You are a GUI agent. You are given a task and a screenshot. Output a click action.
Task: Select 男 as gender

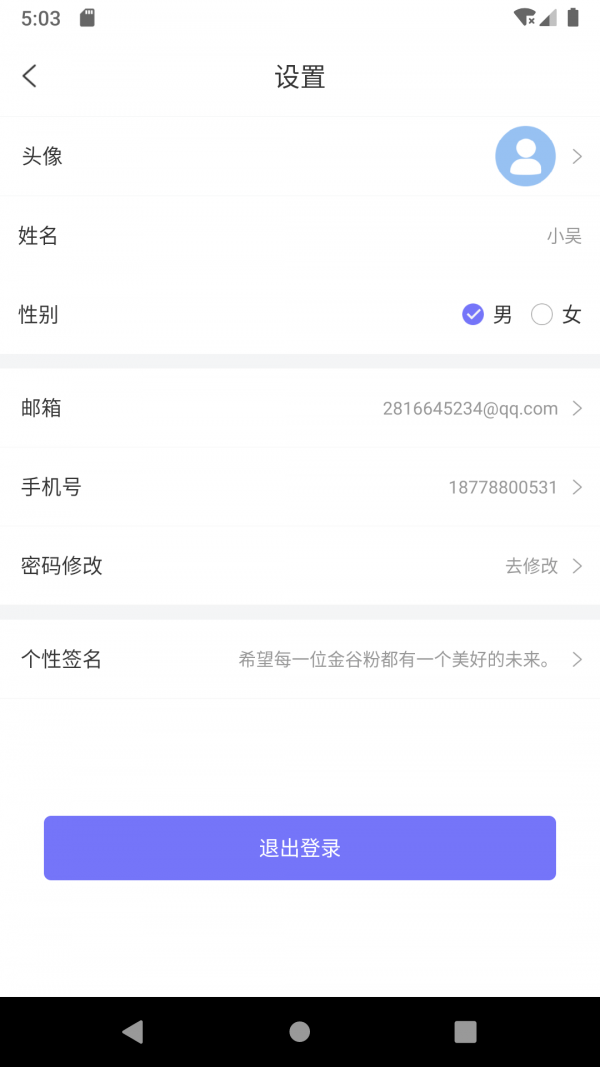pos(487,314)
